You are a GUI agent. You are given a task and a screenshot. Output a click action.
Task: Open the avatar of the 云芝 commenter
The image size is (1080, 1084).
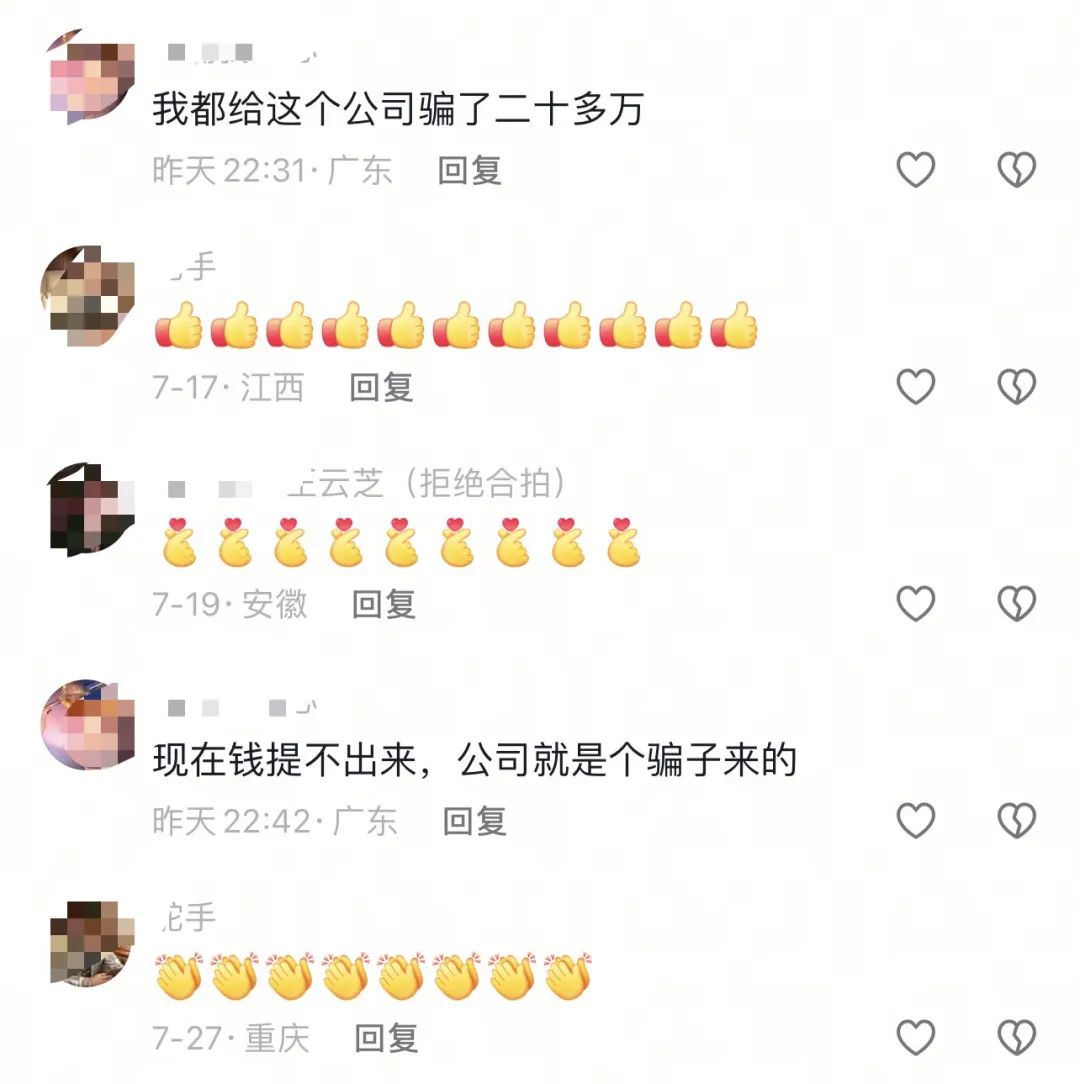pos(90,505)
